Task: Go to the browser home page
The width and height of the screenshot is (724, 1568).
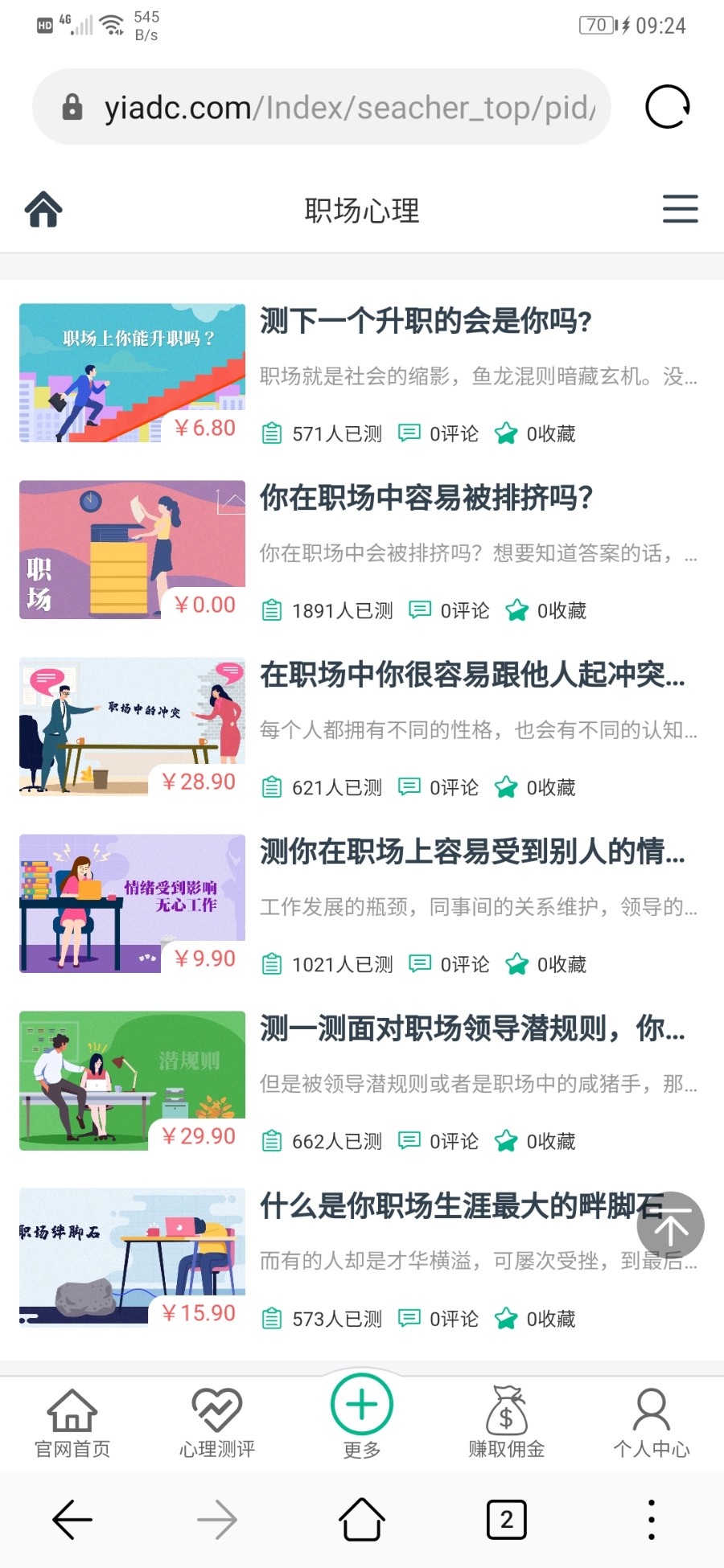Action: pyautogui.click(x=362, y=1520)
